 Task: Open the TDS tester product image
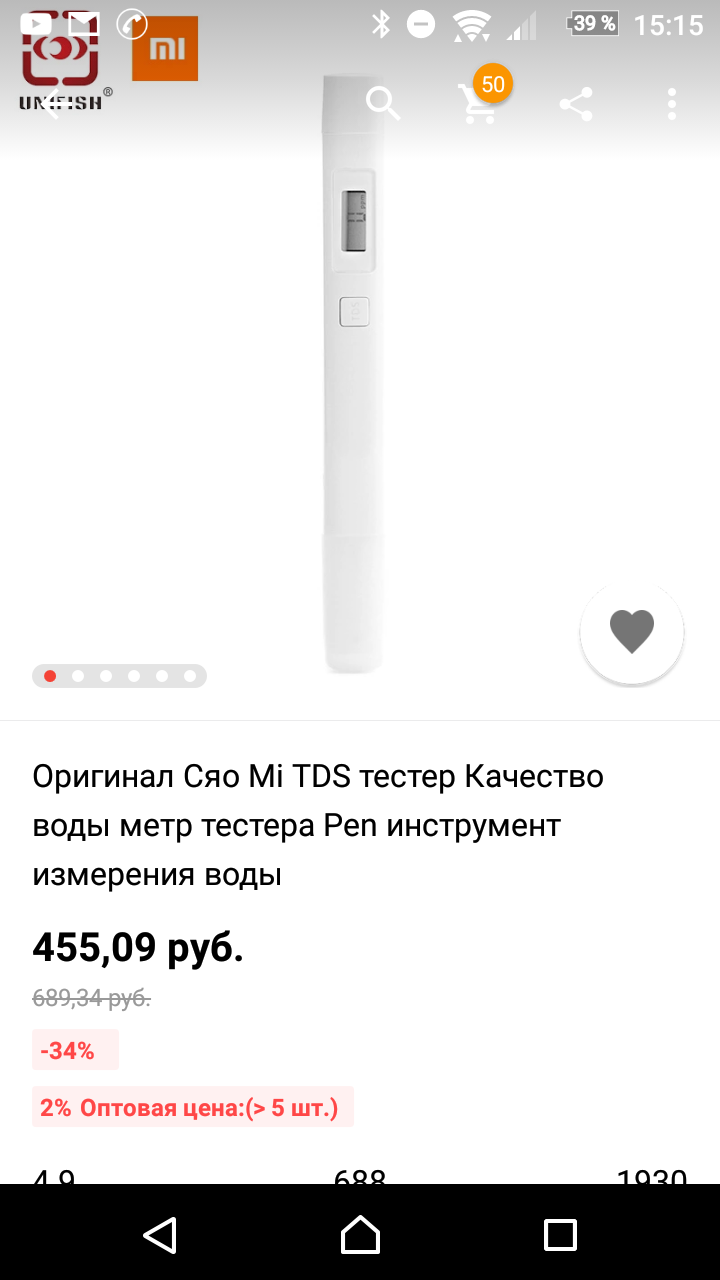(x=352, y=372)
